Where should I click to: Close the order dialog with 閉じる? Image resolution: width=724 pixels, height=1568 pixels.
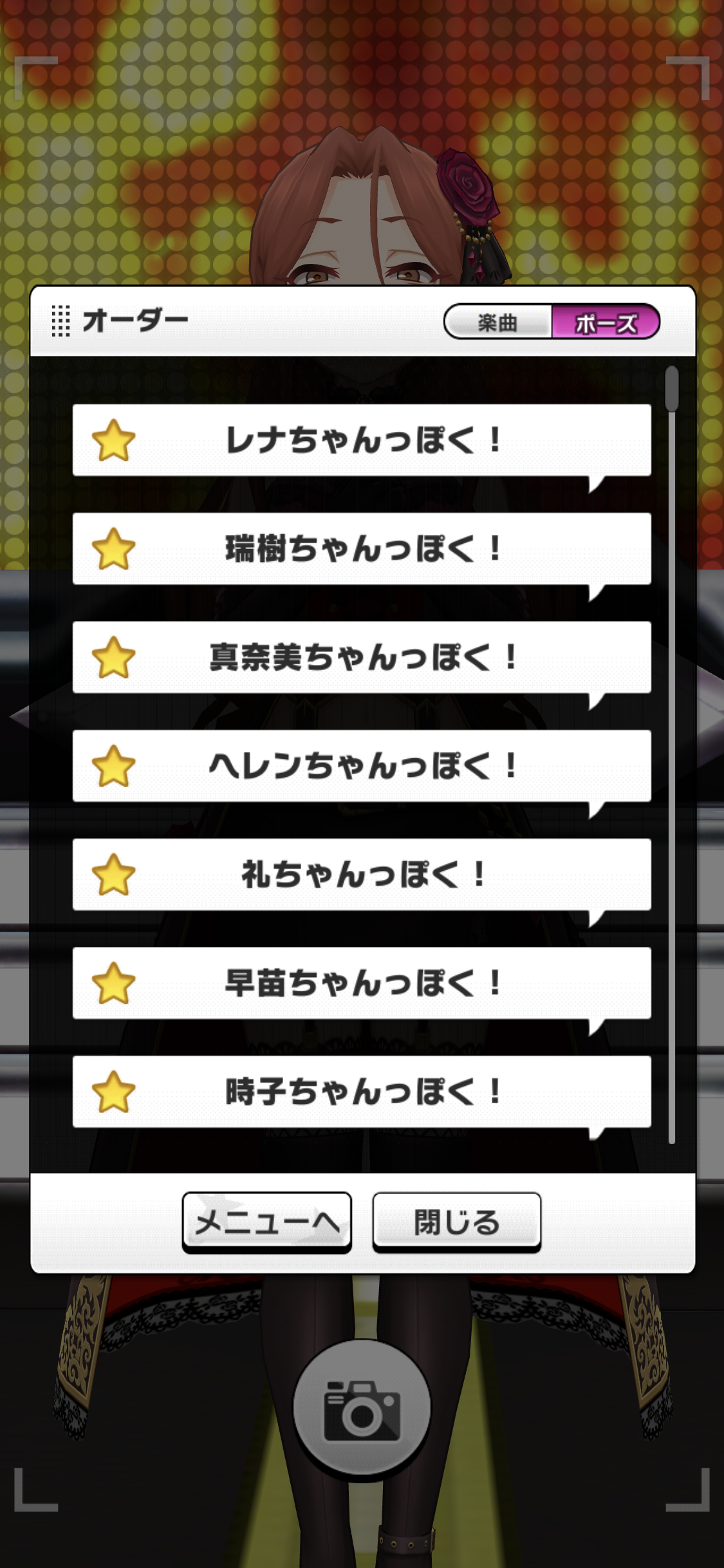(457, 1222)
